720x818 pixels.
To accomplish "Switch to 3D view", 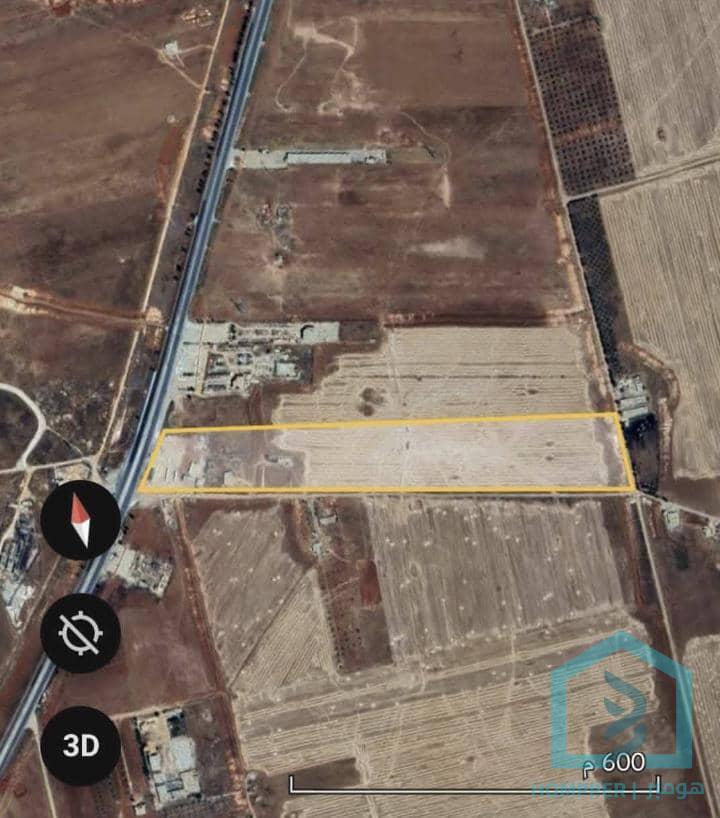I will click(x=80, y=745).
